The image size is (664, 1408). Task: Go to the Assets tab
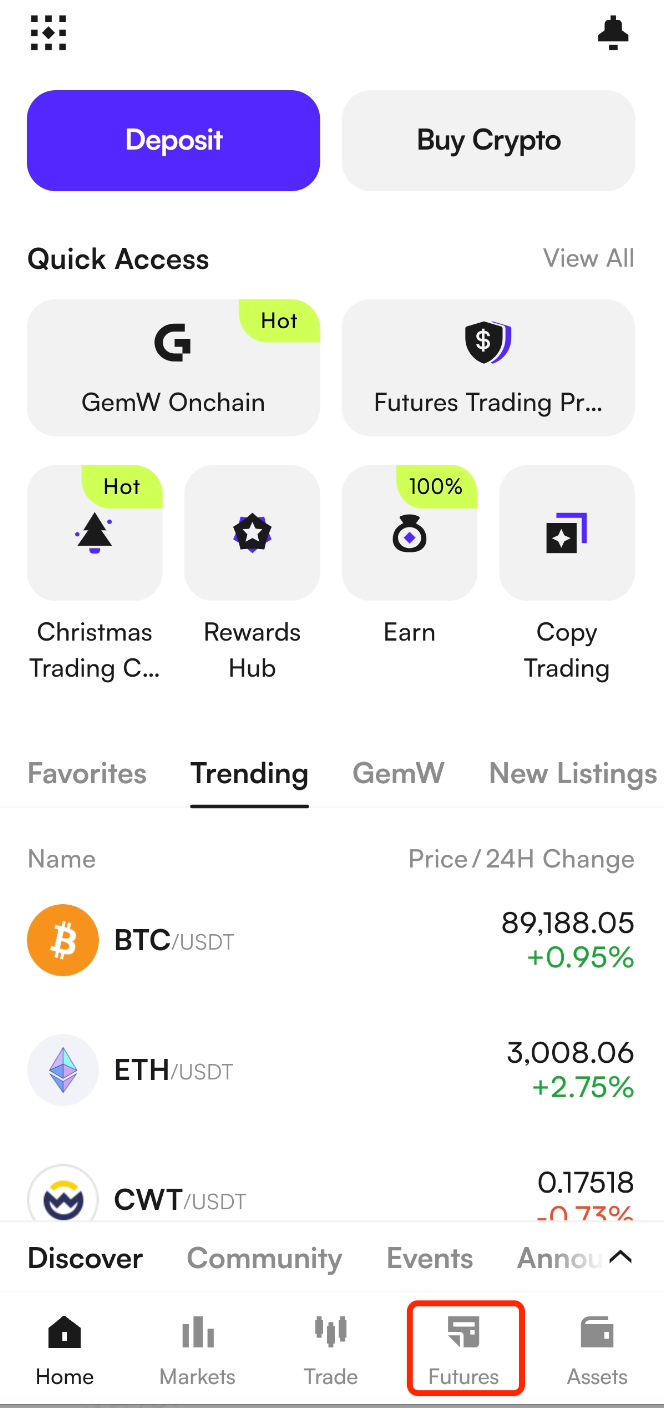coord(597,1349)
